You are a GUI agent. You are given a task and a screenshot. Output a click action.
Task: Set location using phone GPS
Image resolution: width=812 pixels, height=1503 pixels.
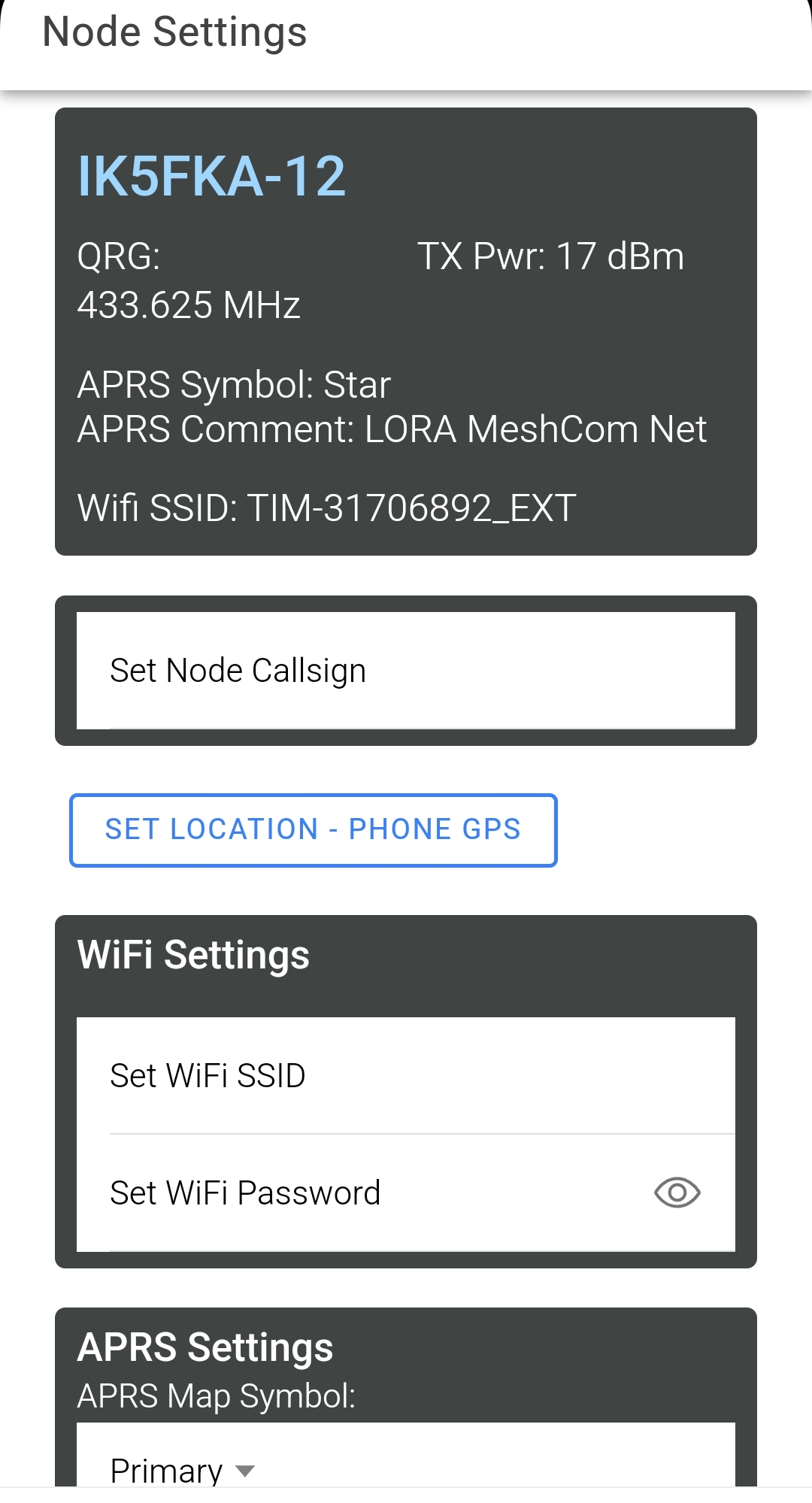pyautogui.click(x=314, y=830)
